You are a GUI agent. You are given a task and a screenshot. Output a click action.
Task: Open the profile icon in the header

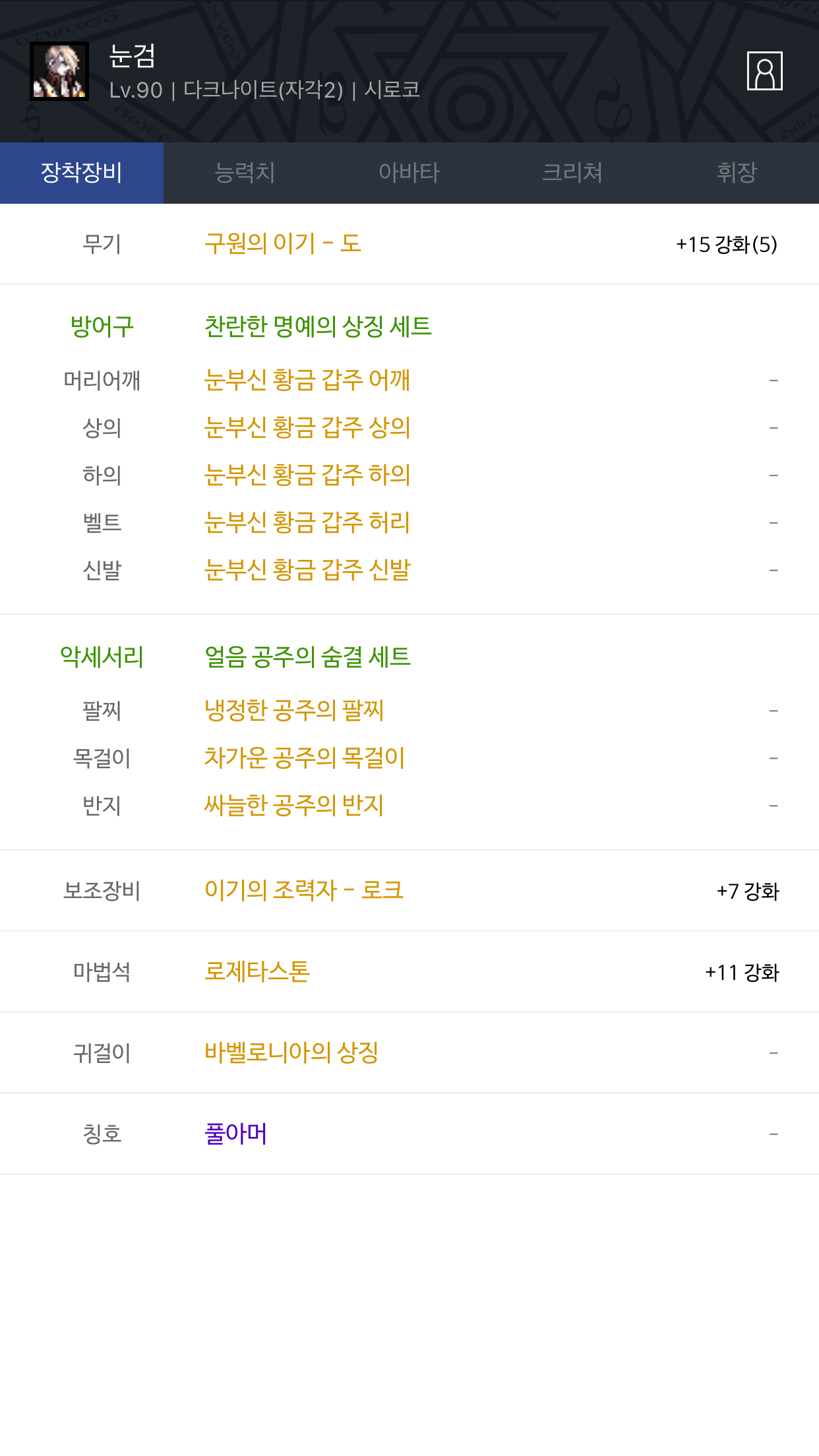click(x=764, y=71)
